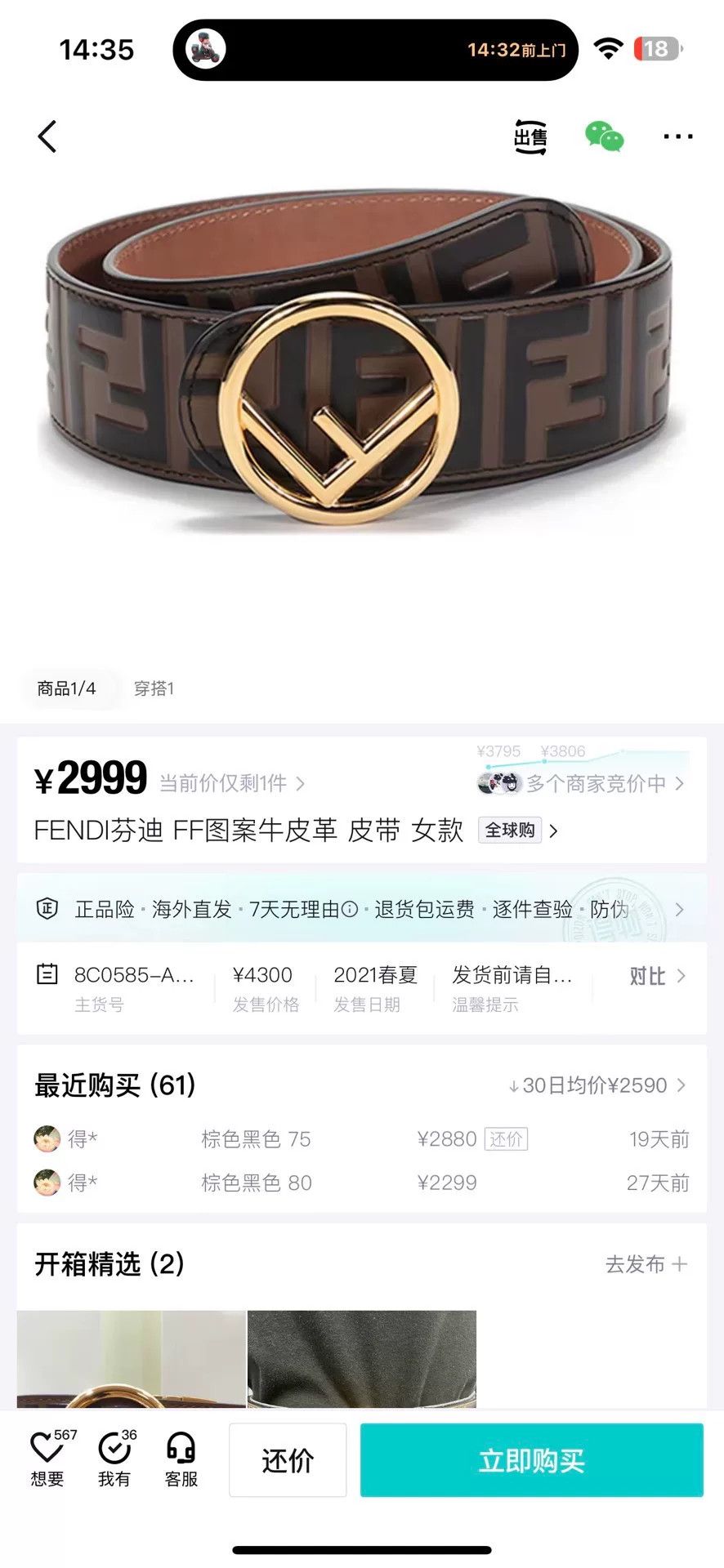The image size is (724, 1568).
Task: Tap the 出售 sell icon
Action: 530,137
